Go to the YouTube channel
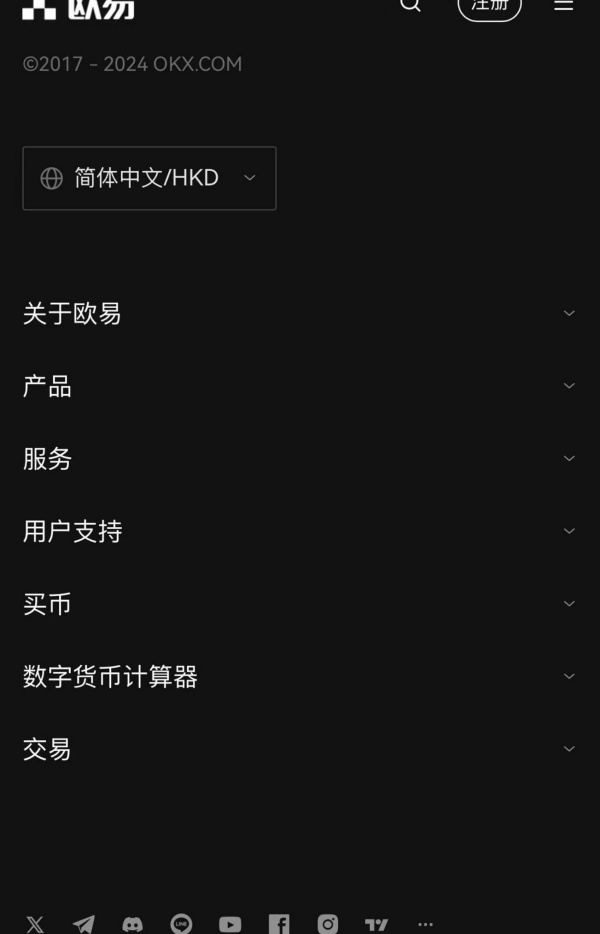 click(230, 924)
